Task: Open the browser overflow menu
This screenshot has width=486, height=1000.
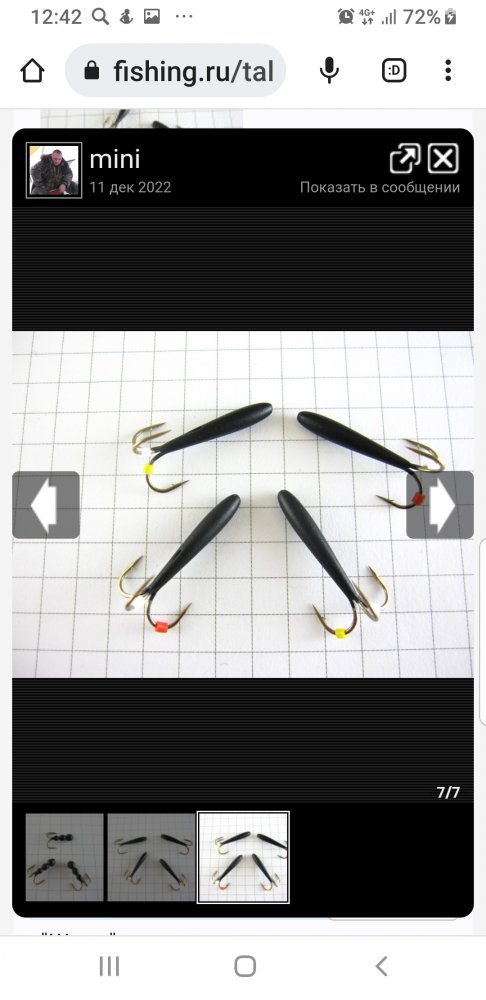Action: coord(448,71)
